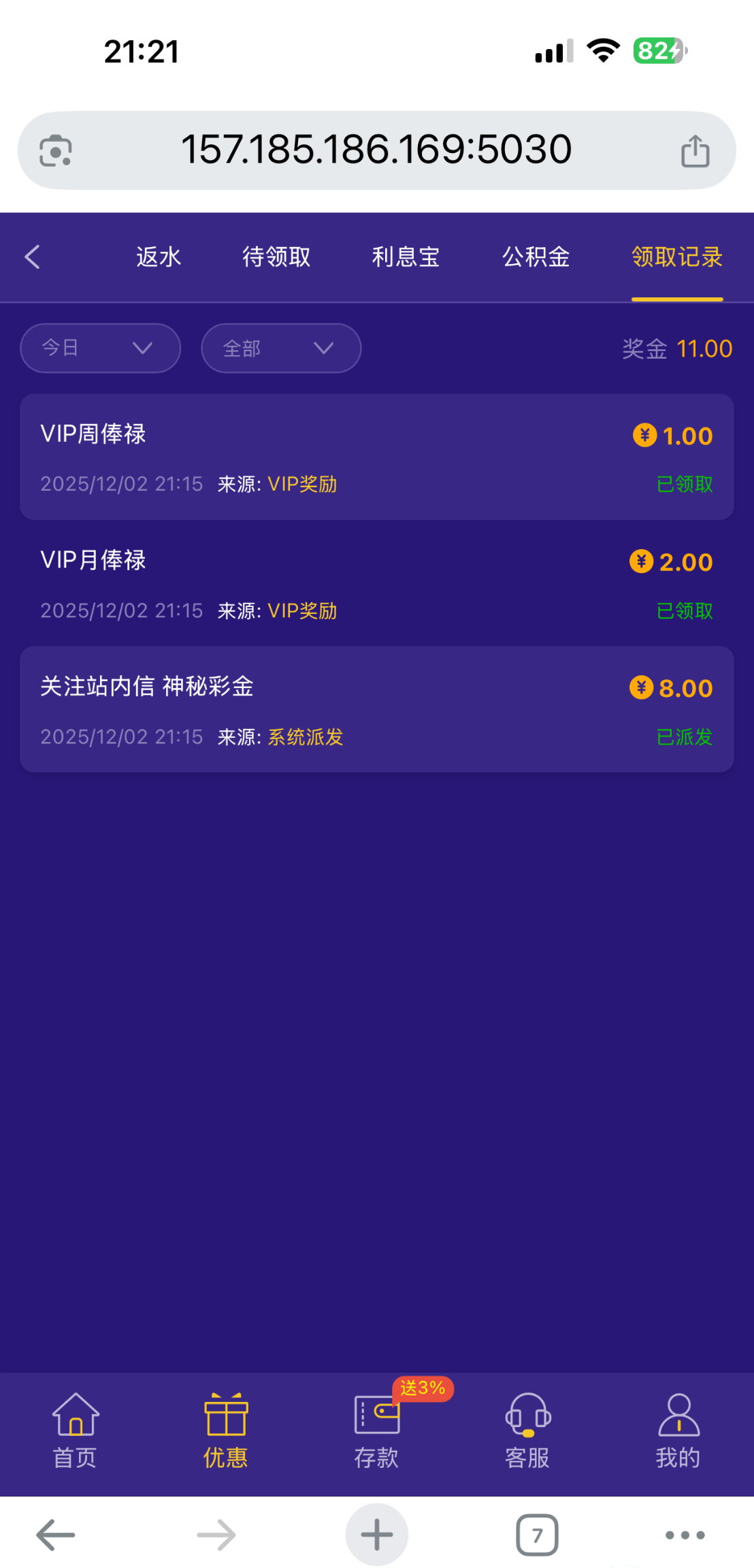Open 优惠 in bottom navigation
Image resolution: width=754 pixels, height=1568 pixels.
226,1430
